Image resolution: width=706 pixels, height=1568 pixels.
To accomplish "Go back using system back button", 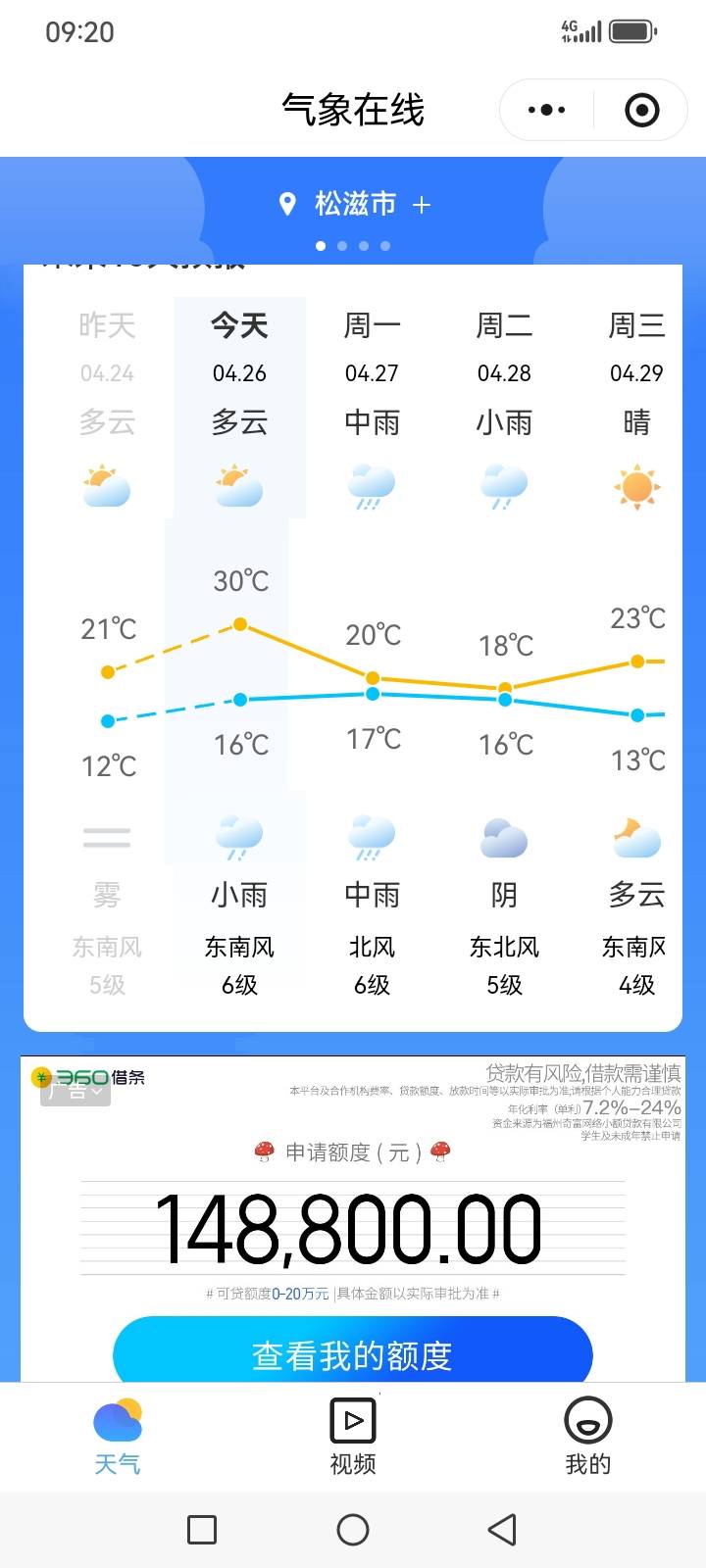I will tap(502, 1529).
